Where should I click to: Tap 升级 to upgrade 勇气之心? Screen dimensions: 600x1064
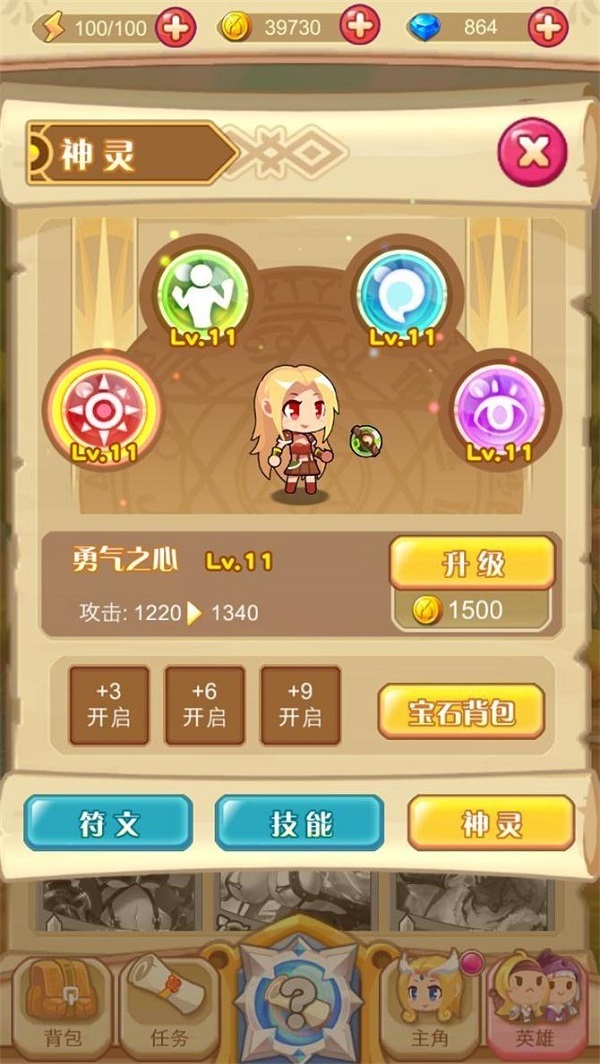pyautogui.click(x=472, y=564)
